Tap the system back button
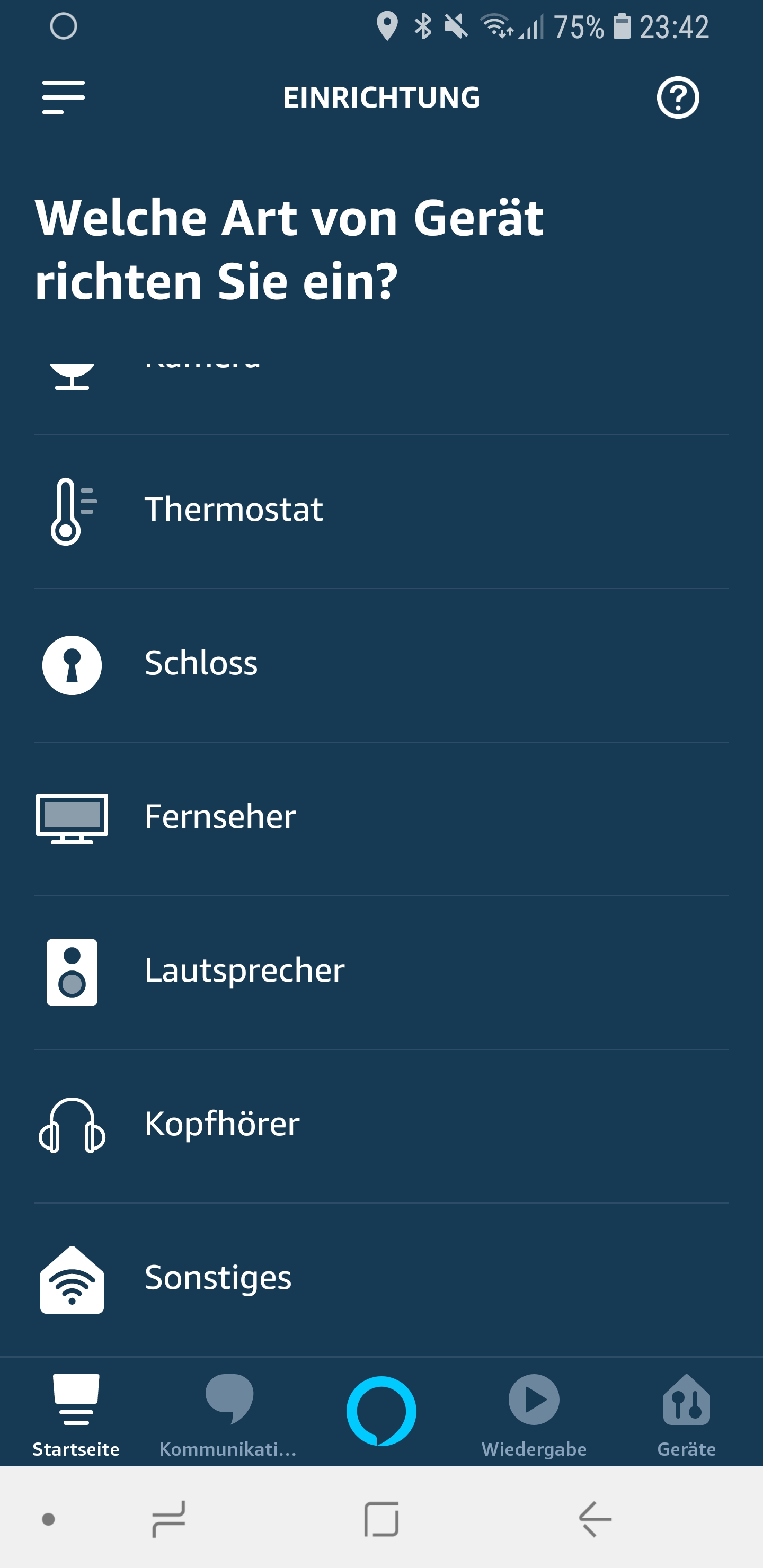 pos(595,1519)
